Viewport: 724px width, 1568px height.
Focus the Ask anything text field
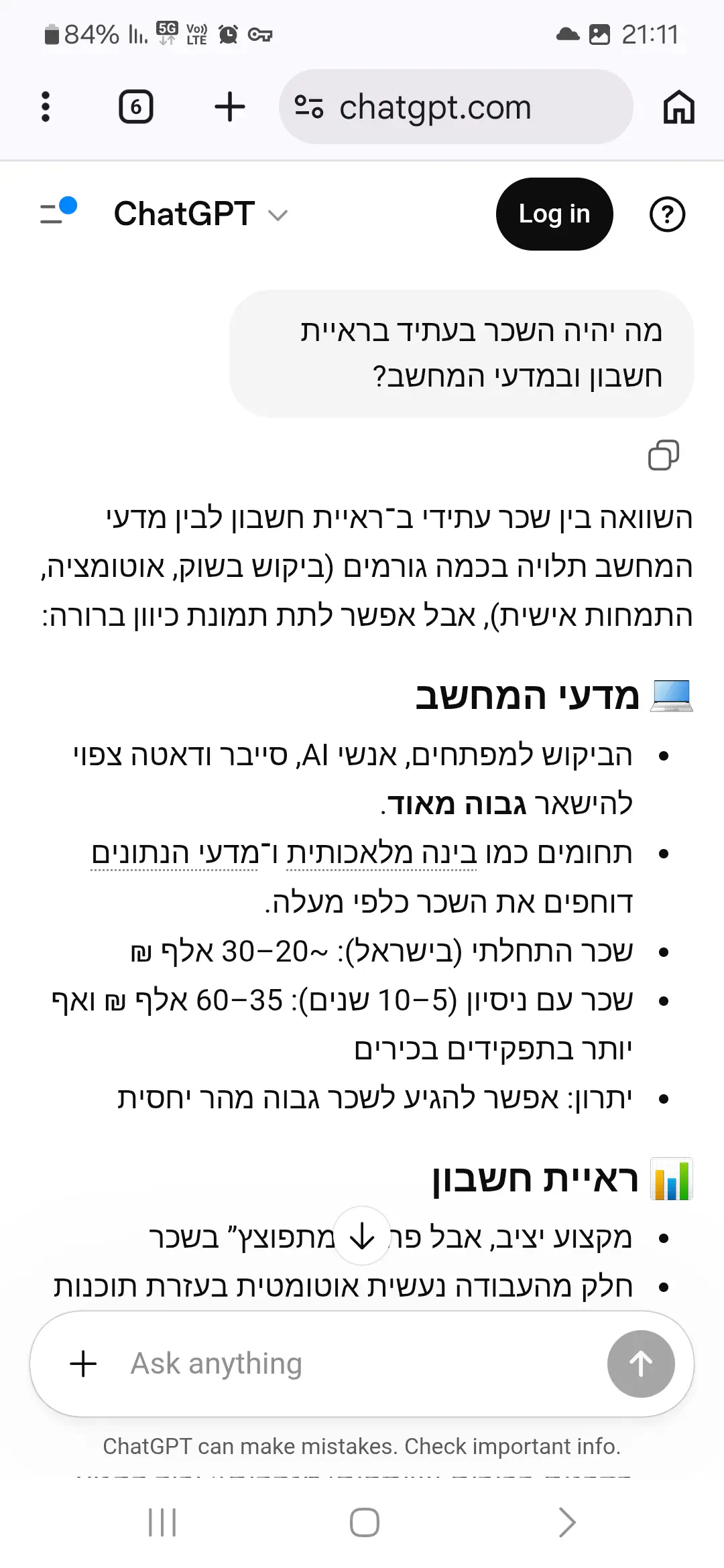tap(349, 1364)
